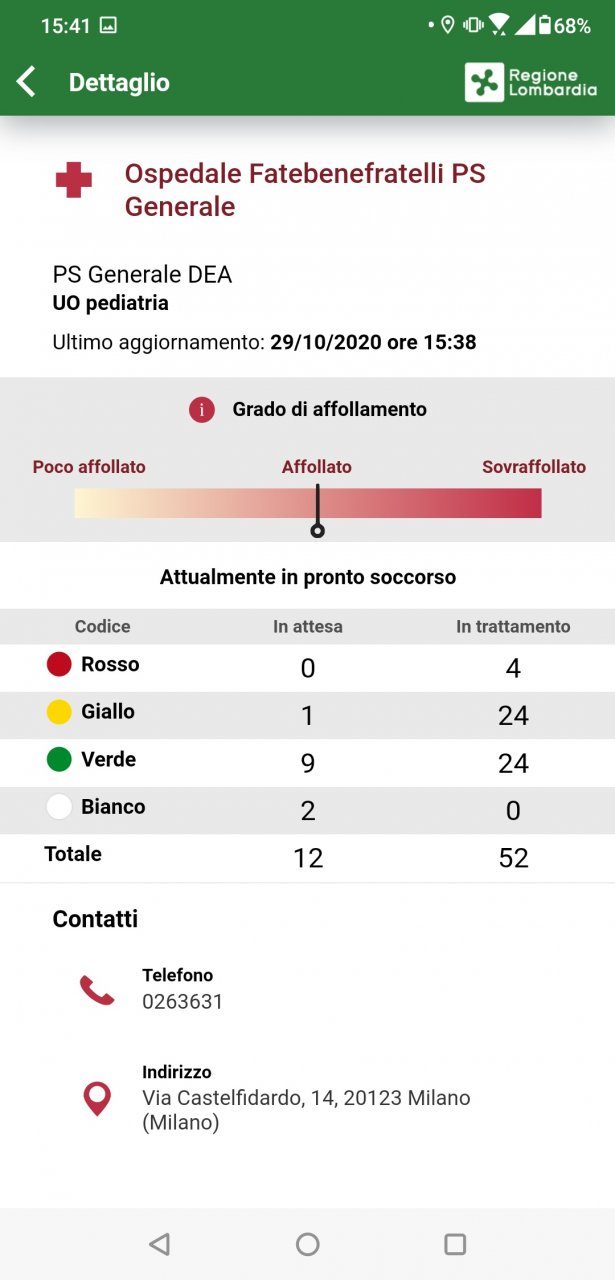The width and height of the screenshot is (615, 1280).
Task: Call the hospital phone number 0263631
Action: click(x=182, y=1001)
